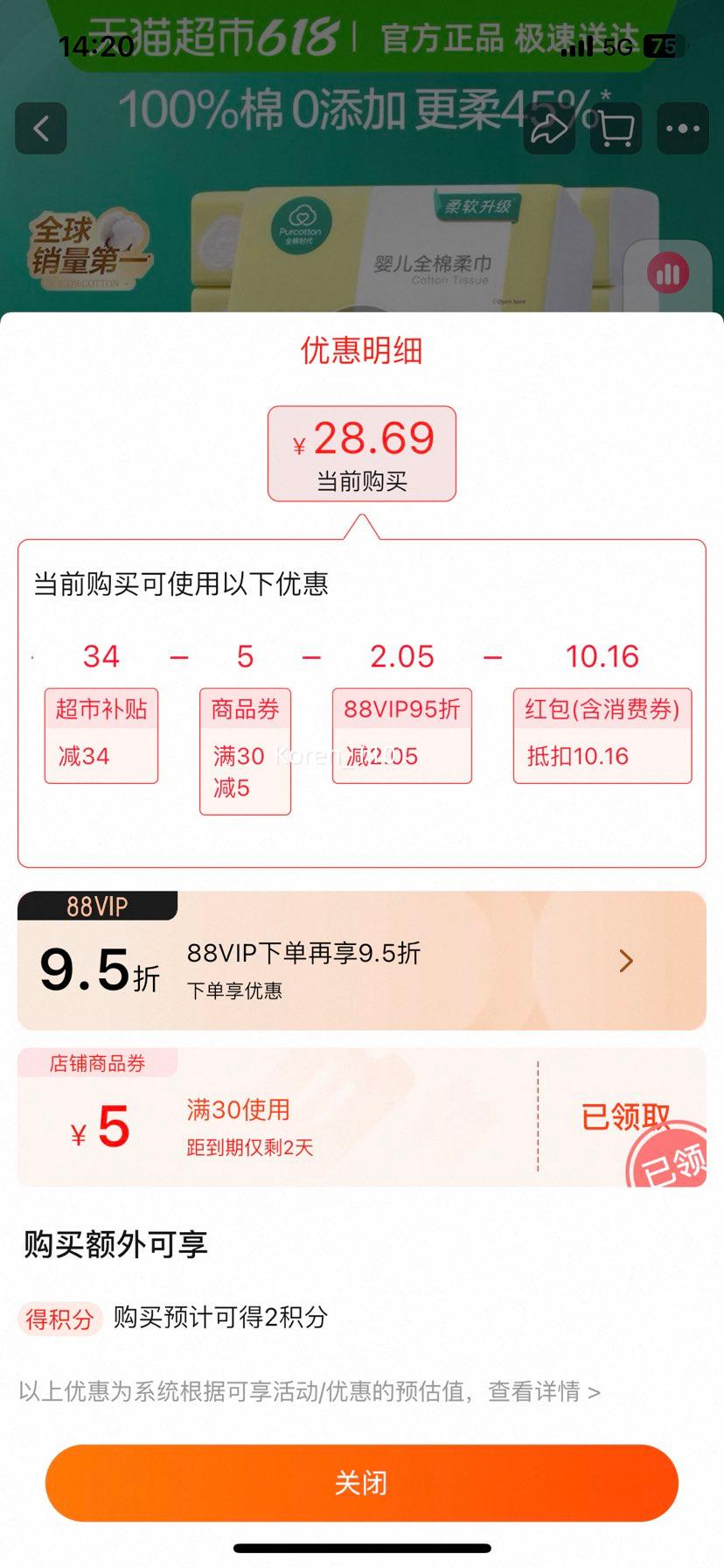Open the shopping cart
The width and height of the screenshot is (724, 1568).
[x=616, y=129]
